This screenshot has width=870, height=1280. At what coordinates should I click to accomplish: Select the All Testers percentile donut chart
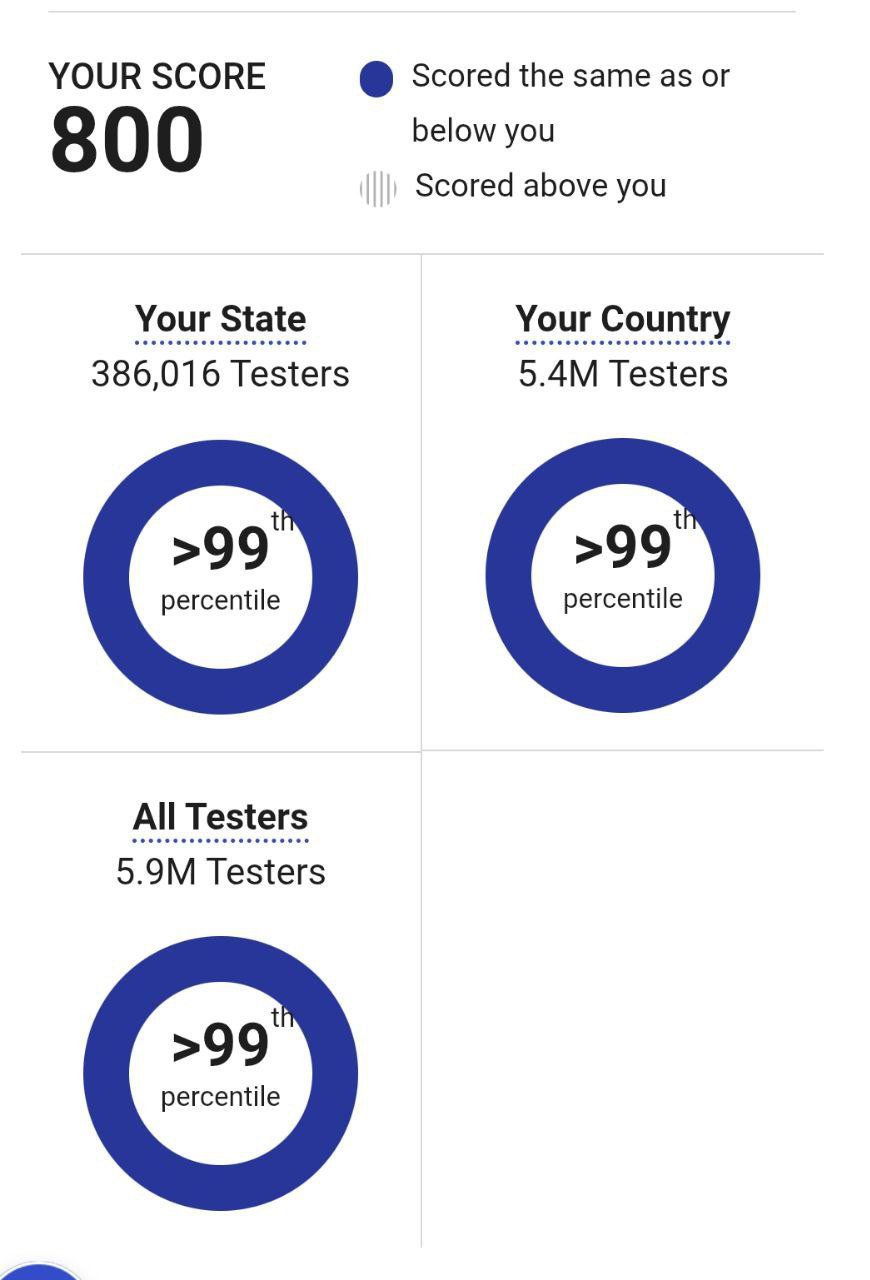click(220, 1072)
